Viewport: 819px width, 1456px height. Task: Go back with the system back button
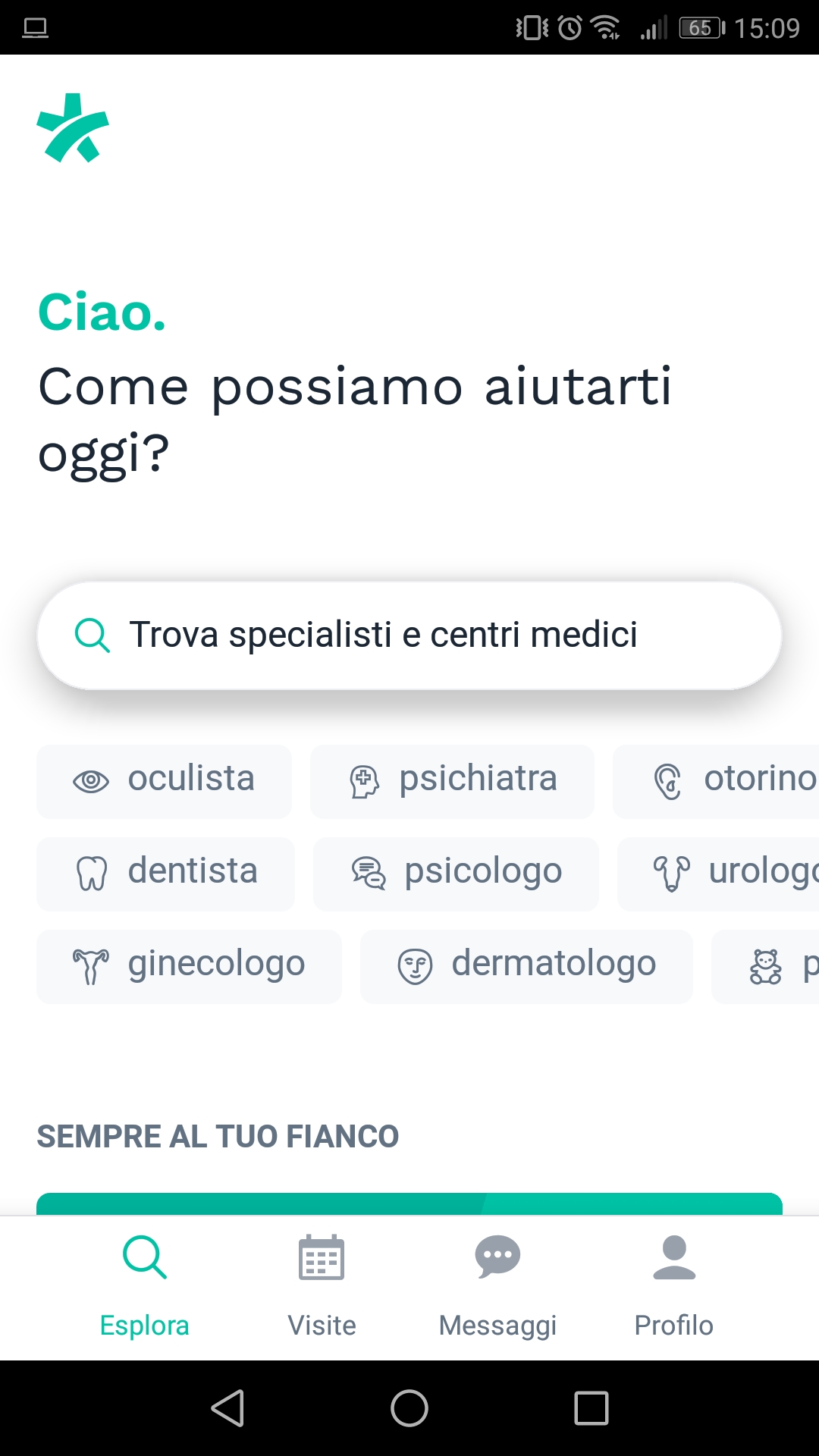[227, 1408]
